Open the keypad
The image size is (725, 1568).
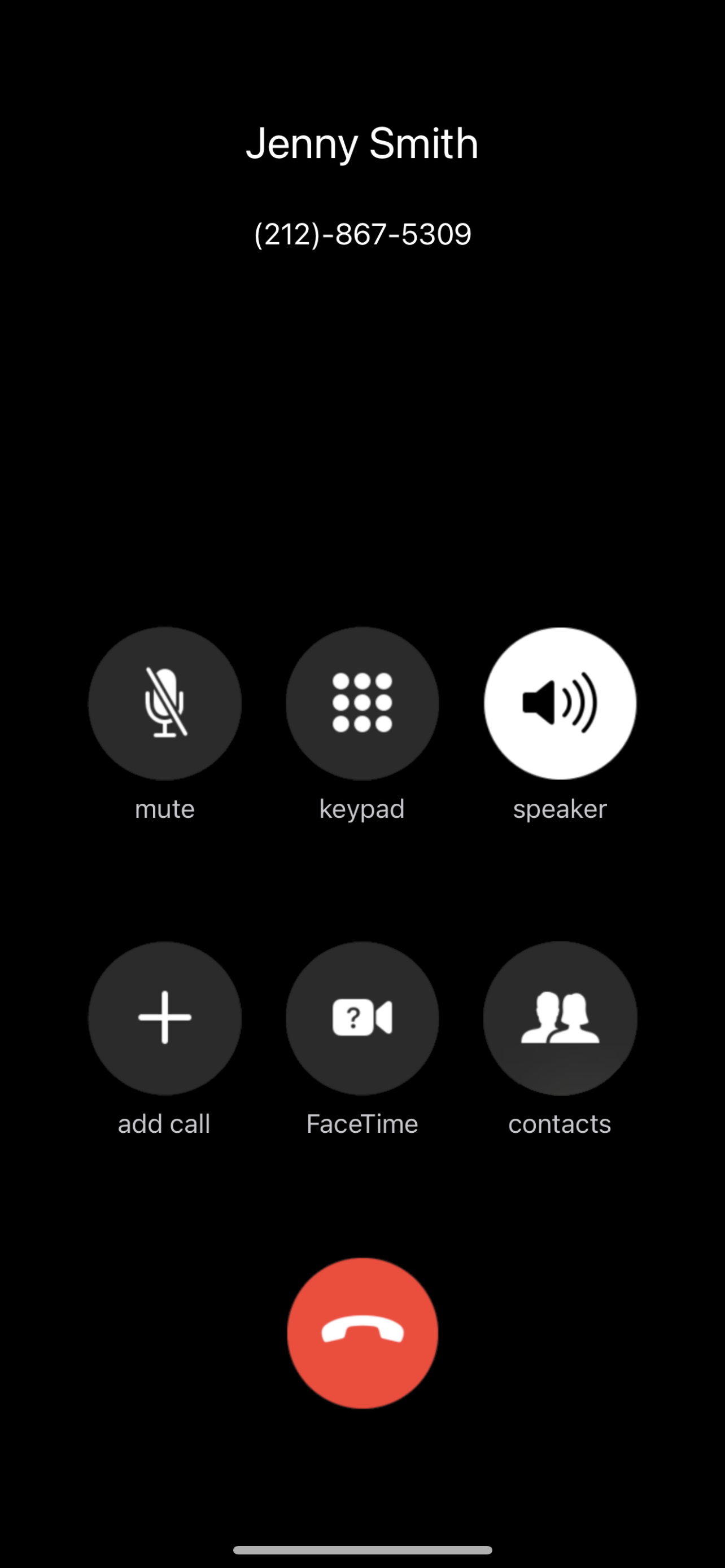362,703
